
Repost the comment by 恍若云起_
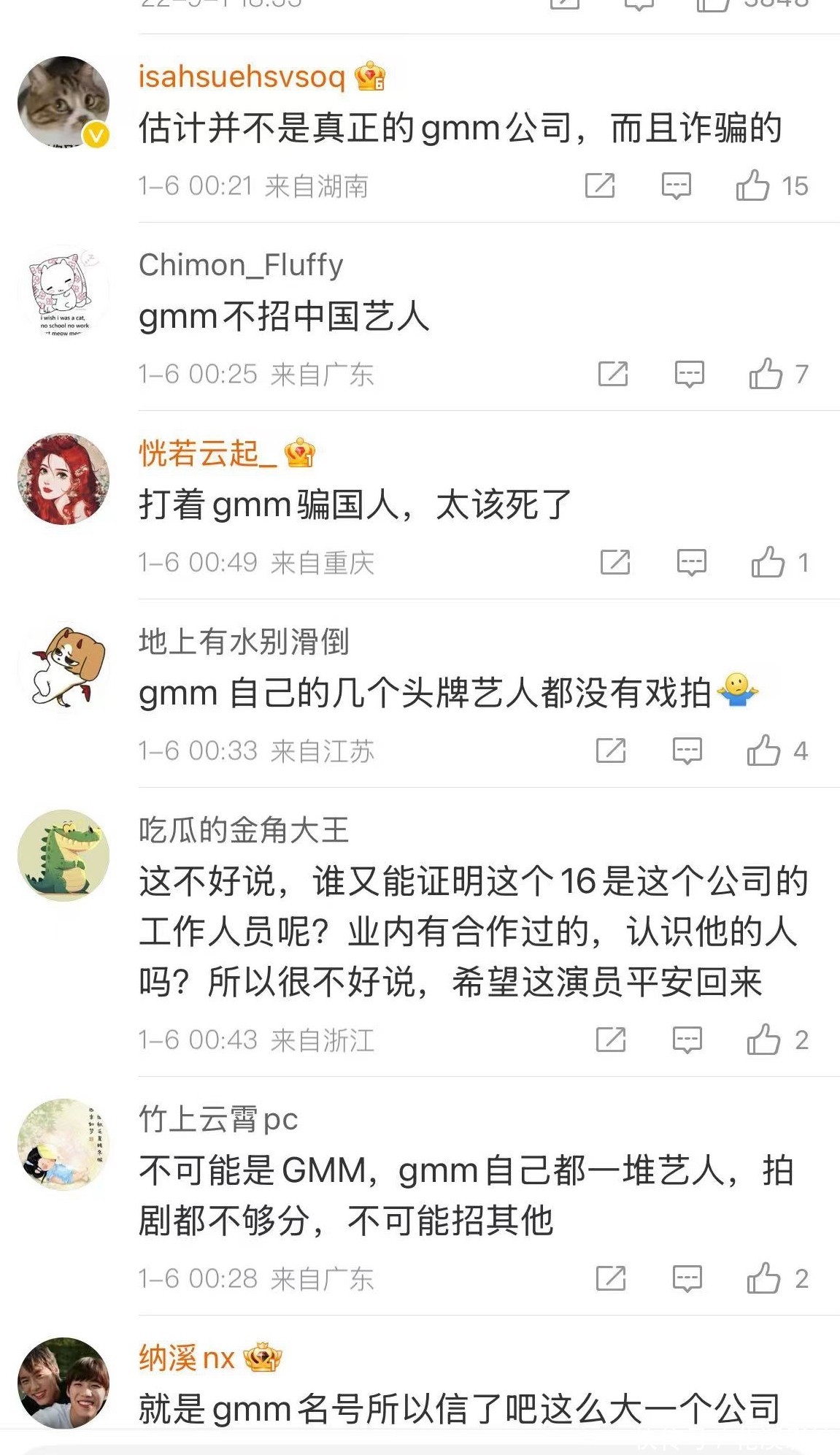click(x=615, y=563)
